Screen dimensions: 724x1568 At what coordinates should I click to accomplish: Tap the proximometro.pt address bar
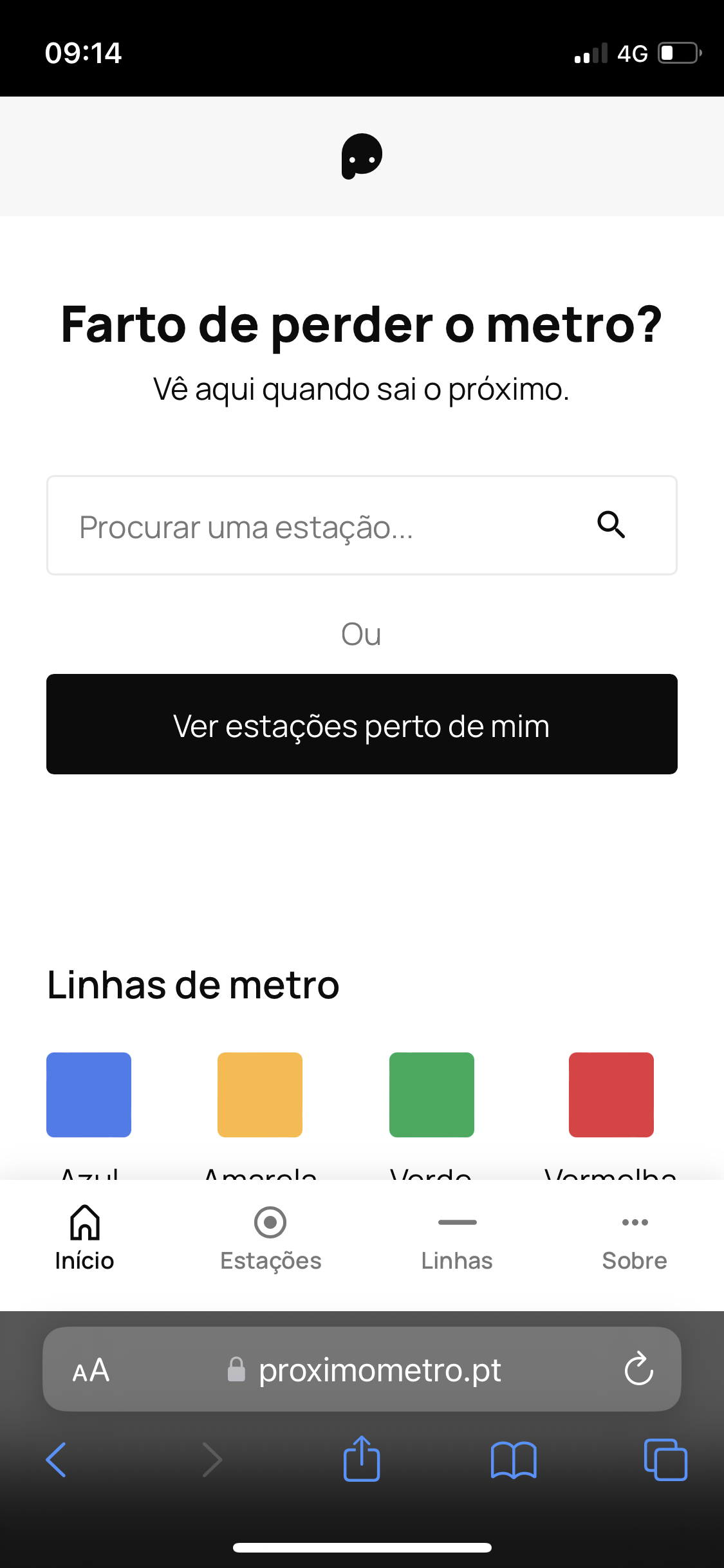click(362, 1369)
